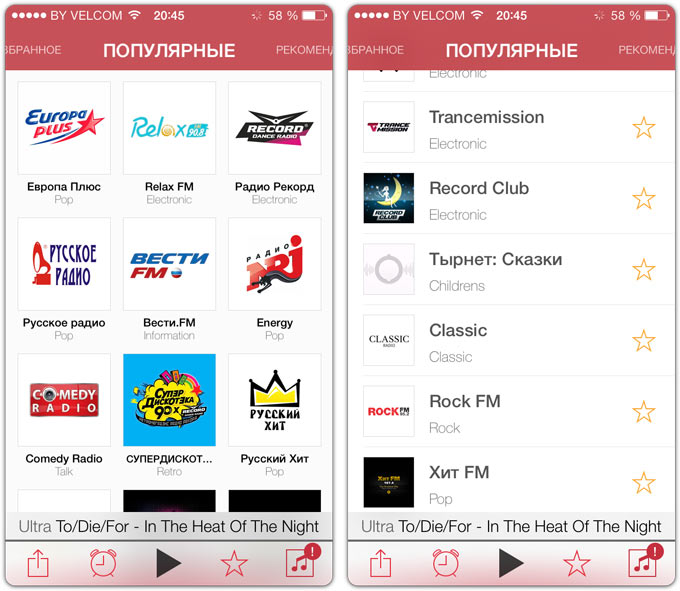Screen dimensions: 680x591
Task: Tap the star next to Classic
Action: pyautogui.click(x=643, y=341)
